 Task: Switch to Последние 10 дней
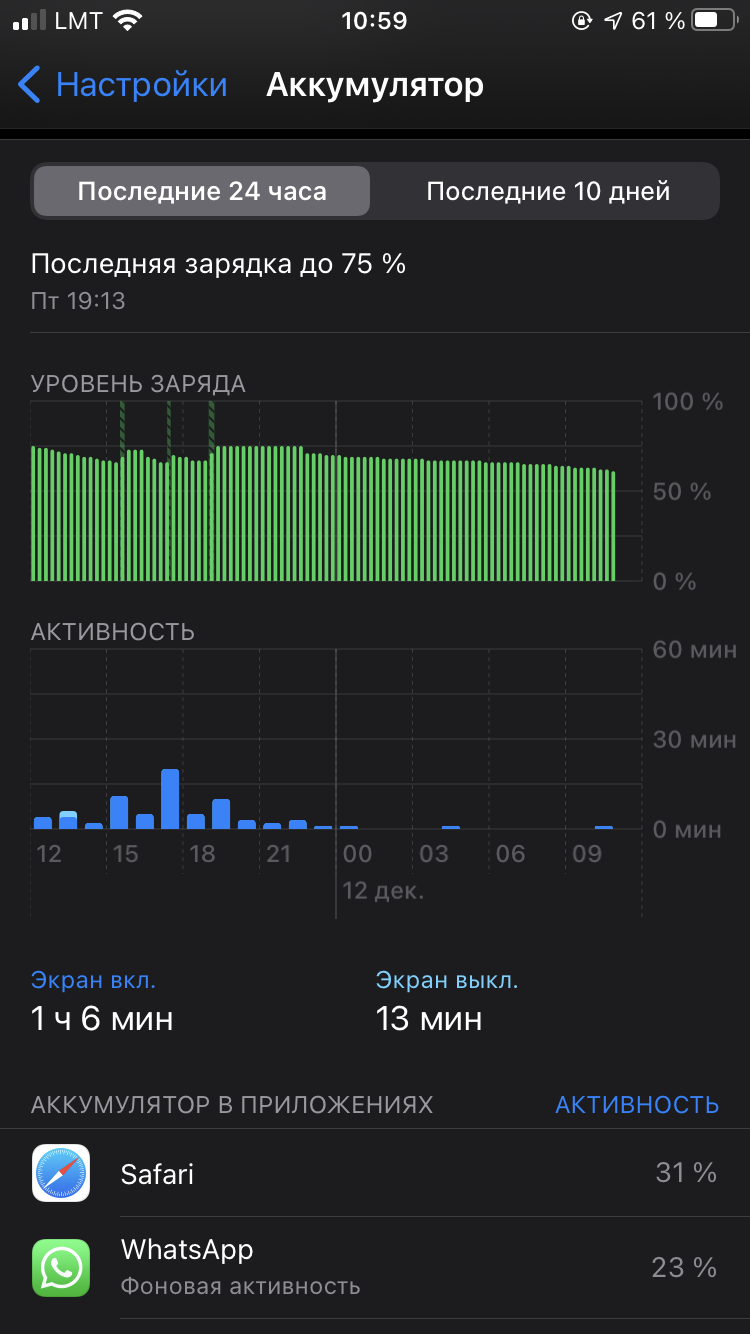pyautogui.click(x=547, y=191)
